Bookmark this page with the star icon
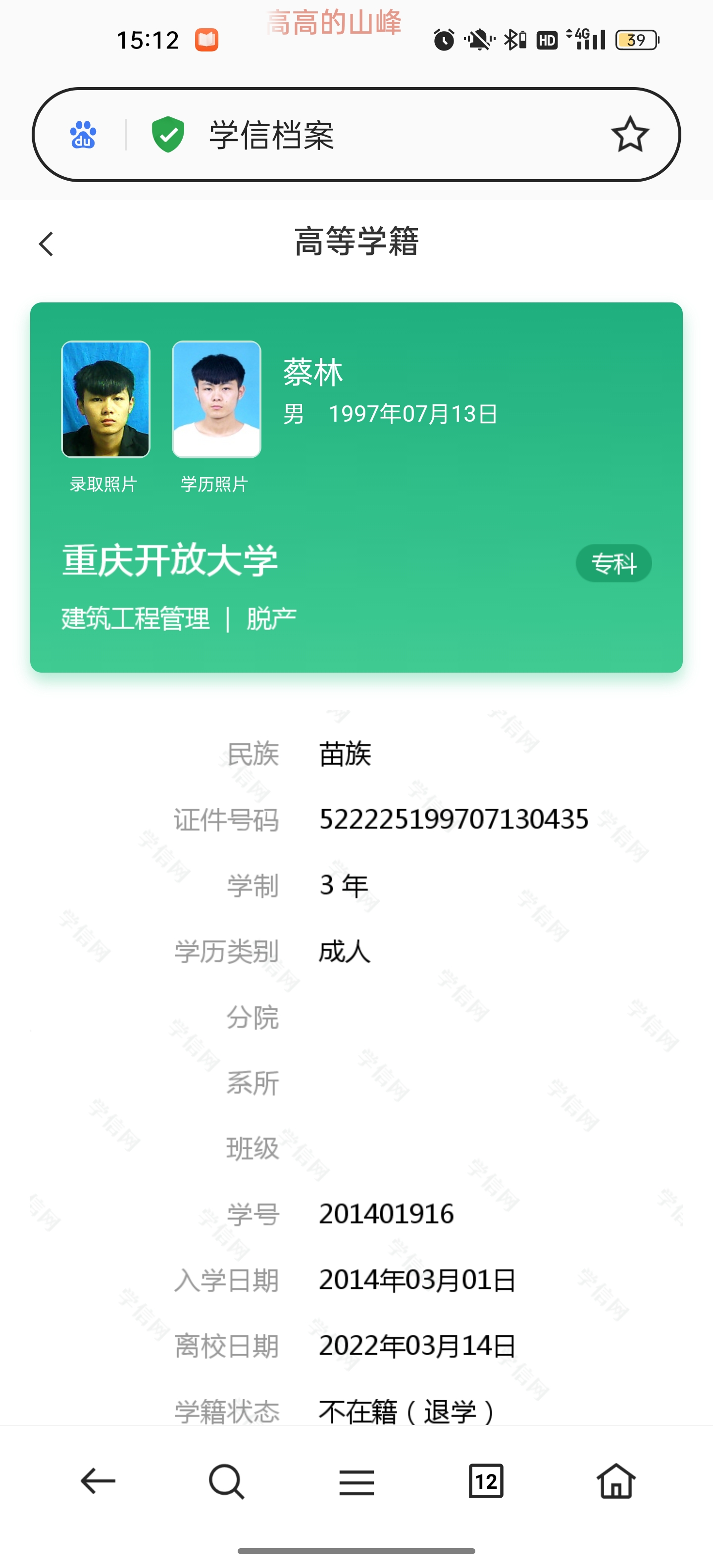The width and height of the screenshot is (713, 1568). coord(630,135)
